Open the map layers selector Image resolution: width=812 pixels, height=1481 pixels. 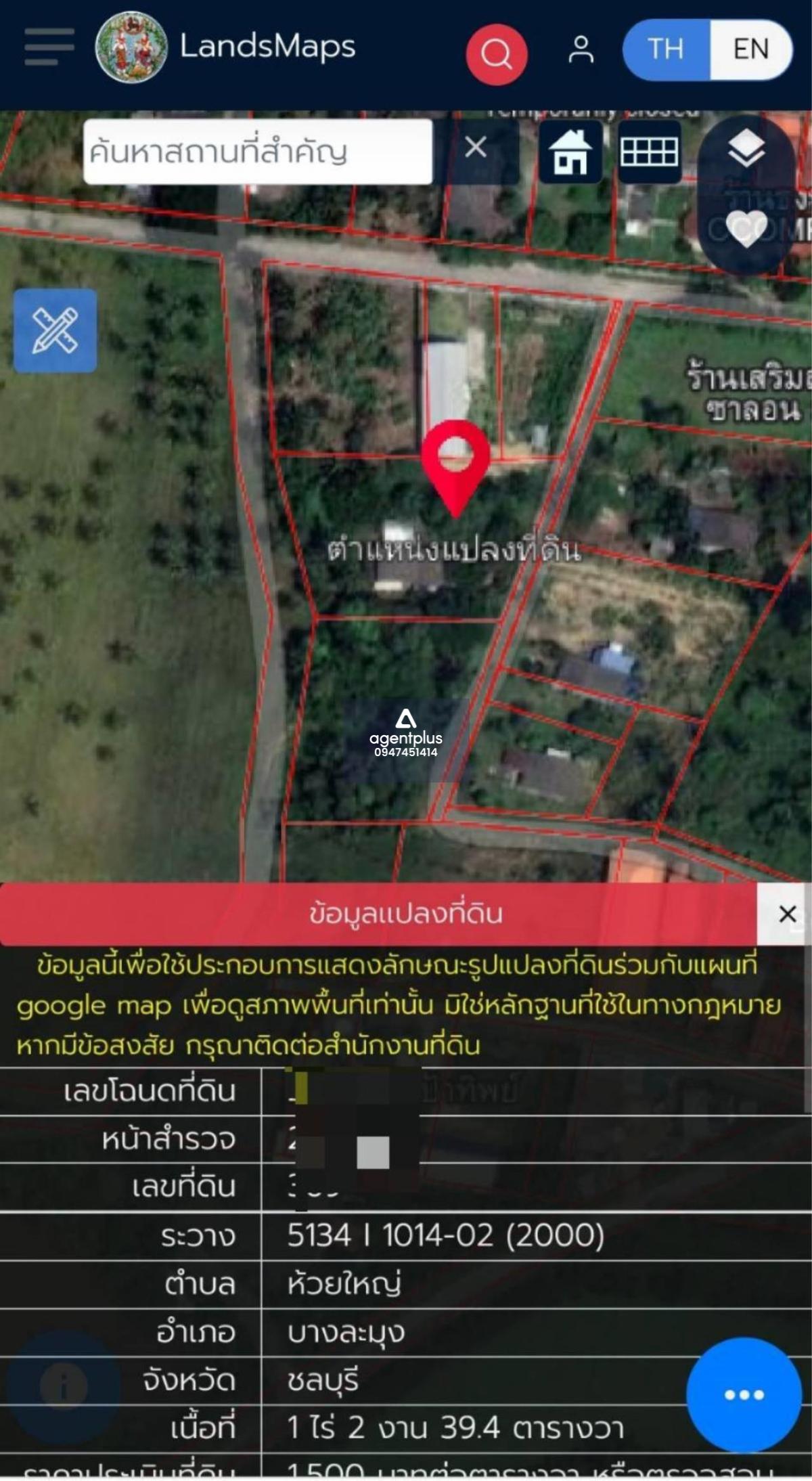coord(746,150)
